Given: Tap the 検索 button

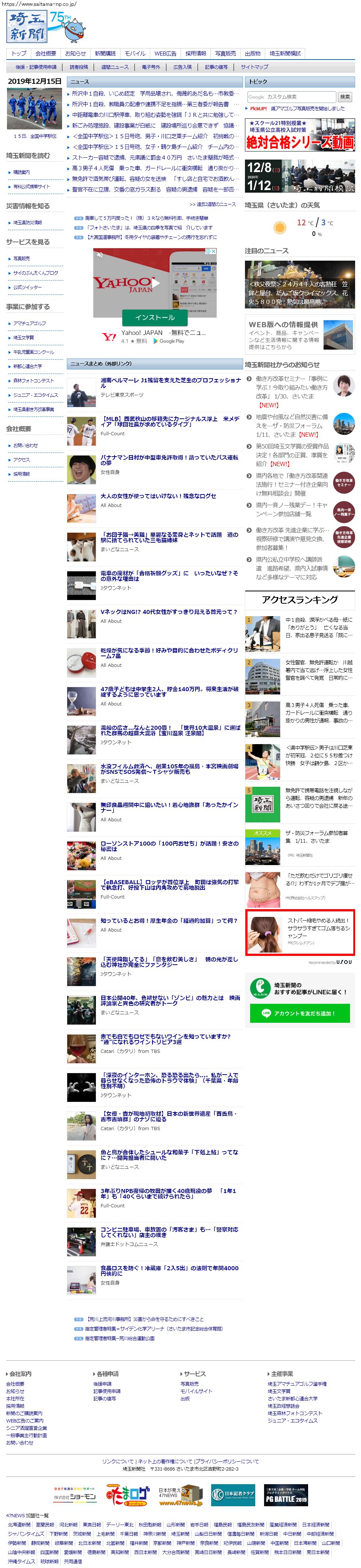Looking at the screenshot, I should click(x=344, y=97).
